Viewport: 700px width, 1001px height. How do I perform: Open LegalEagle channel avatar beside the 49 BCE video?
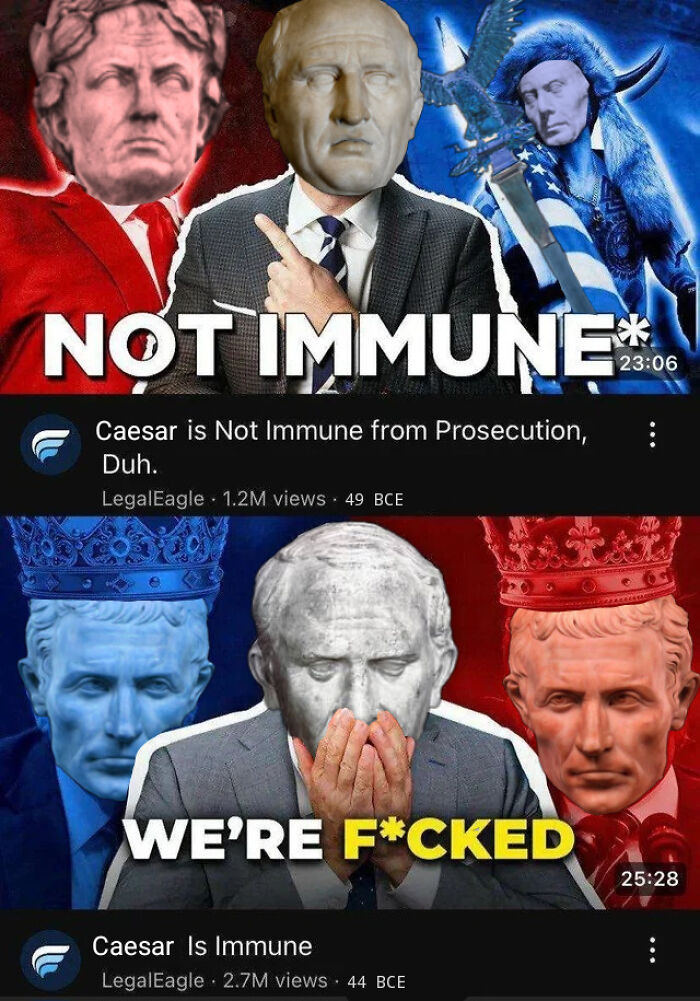(50, 444)
